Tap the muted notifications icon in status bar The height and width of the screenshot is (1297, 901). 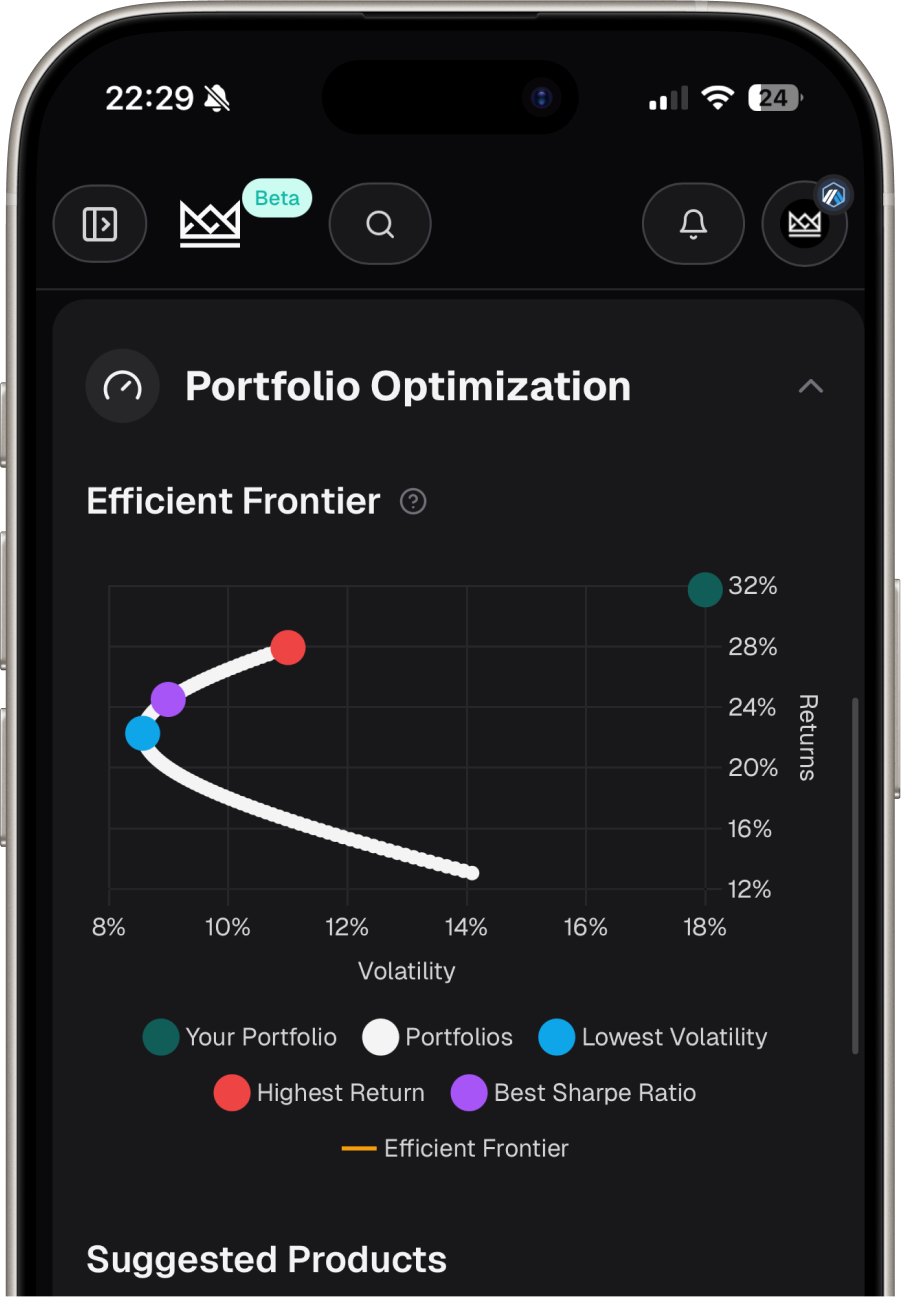coord(217,97)
